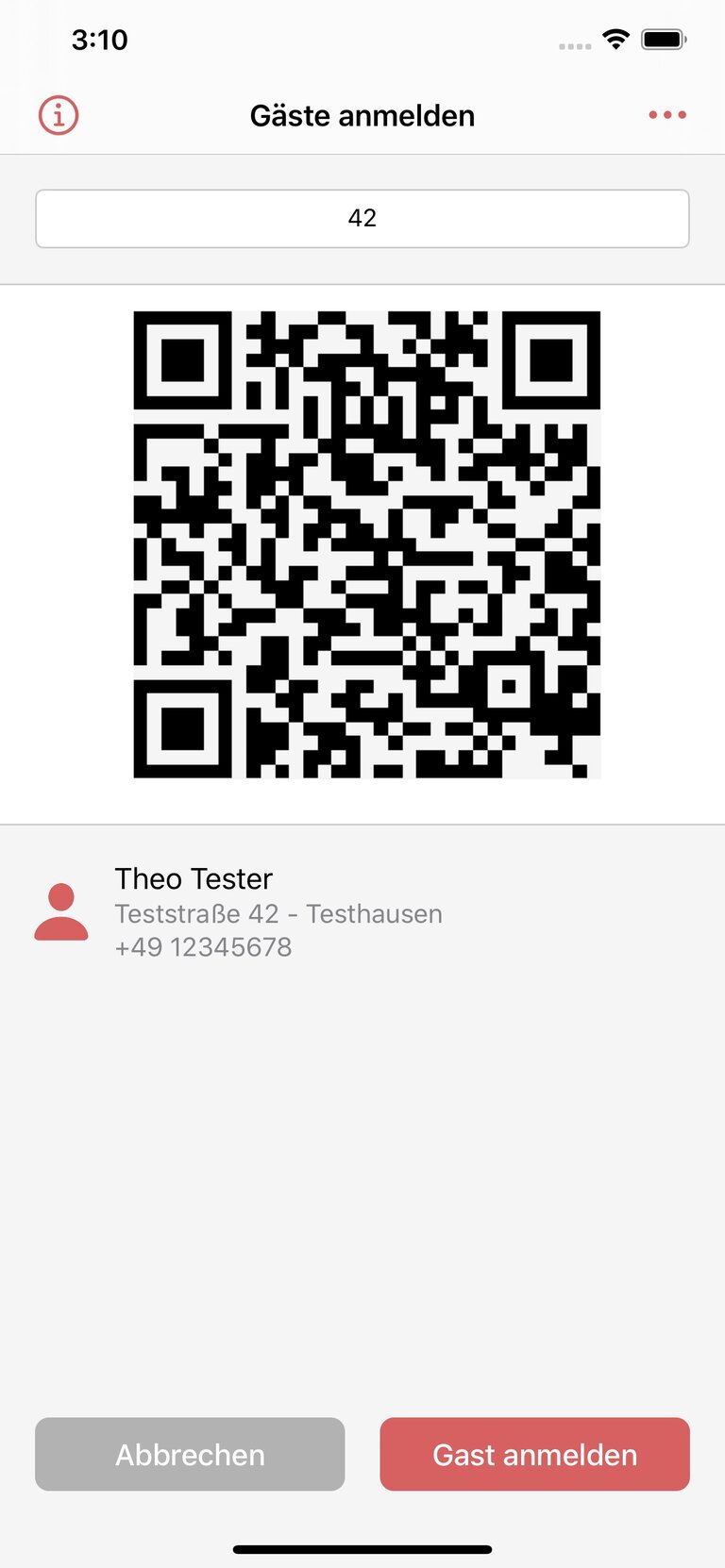This screenshot has width=725, height=1568.
Task: Open the three-dot overflow menu
Action: pos(666,115)
